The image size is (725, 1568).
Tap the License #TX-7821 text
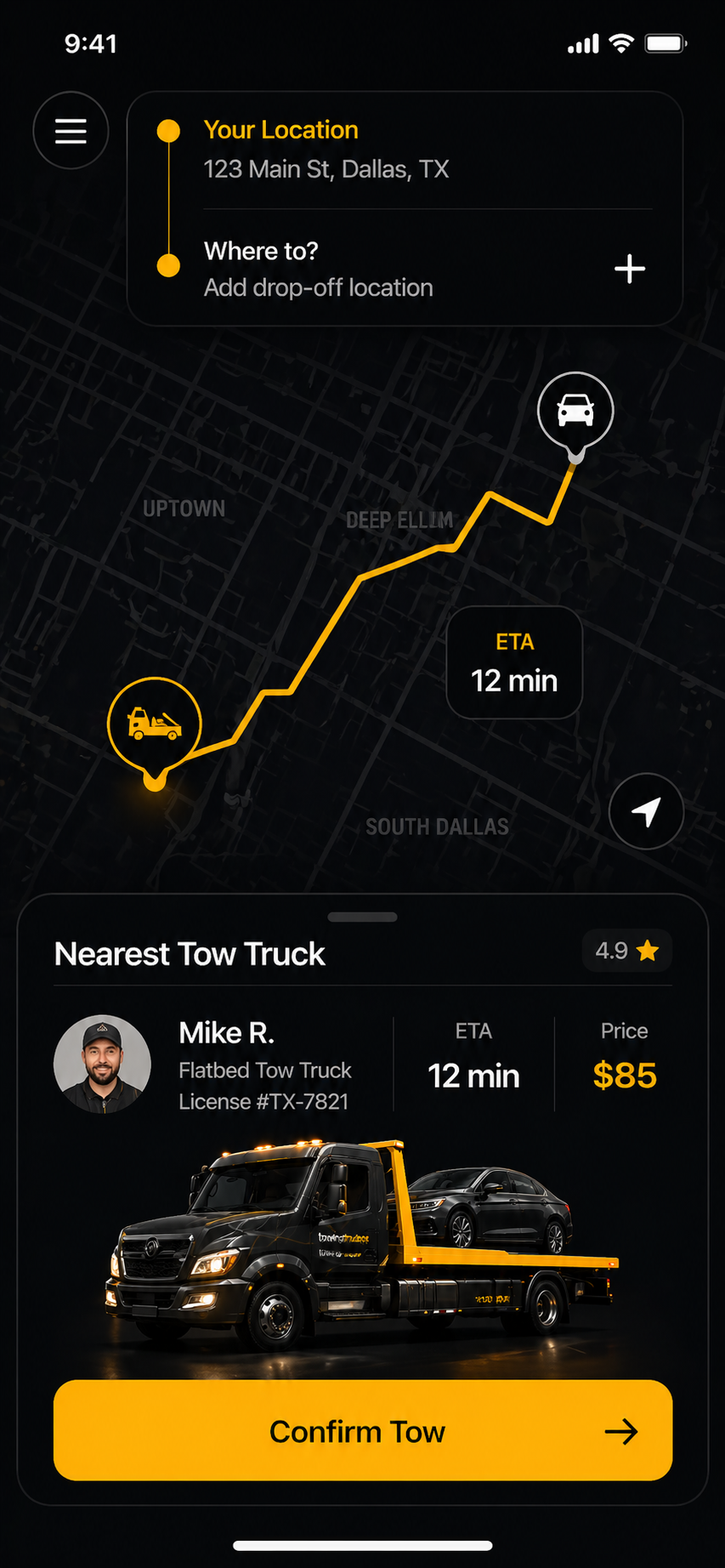click(264, 1101)
